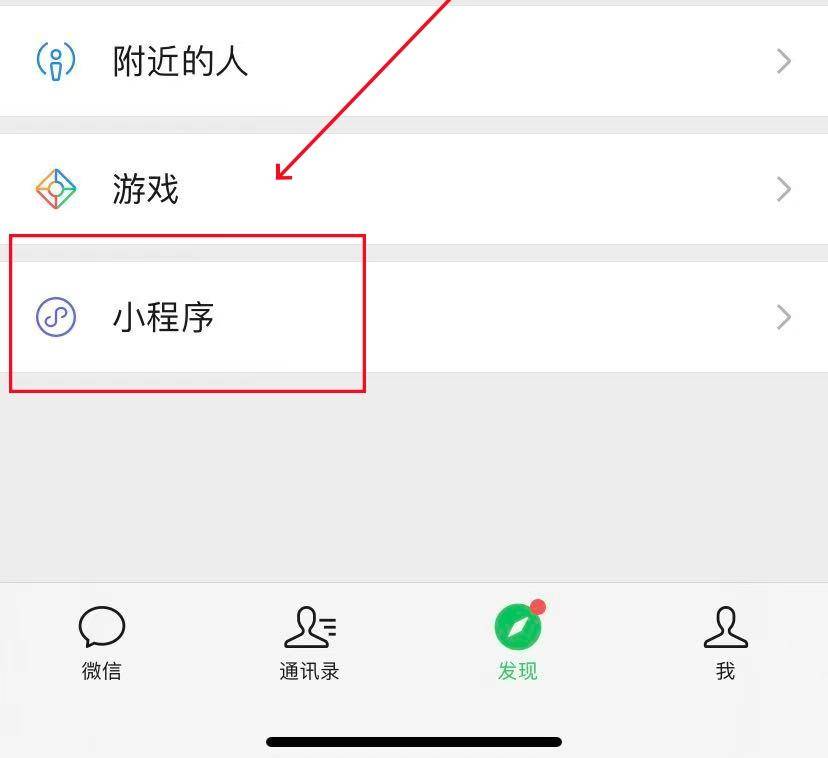This screenshot has height=758, width=828.
Task: Select the 发现 discover tab
Action: 518,643
